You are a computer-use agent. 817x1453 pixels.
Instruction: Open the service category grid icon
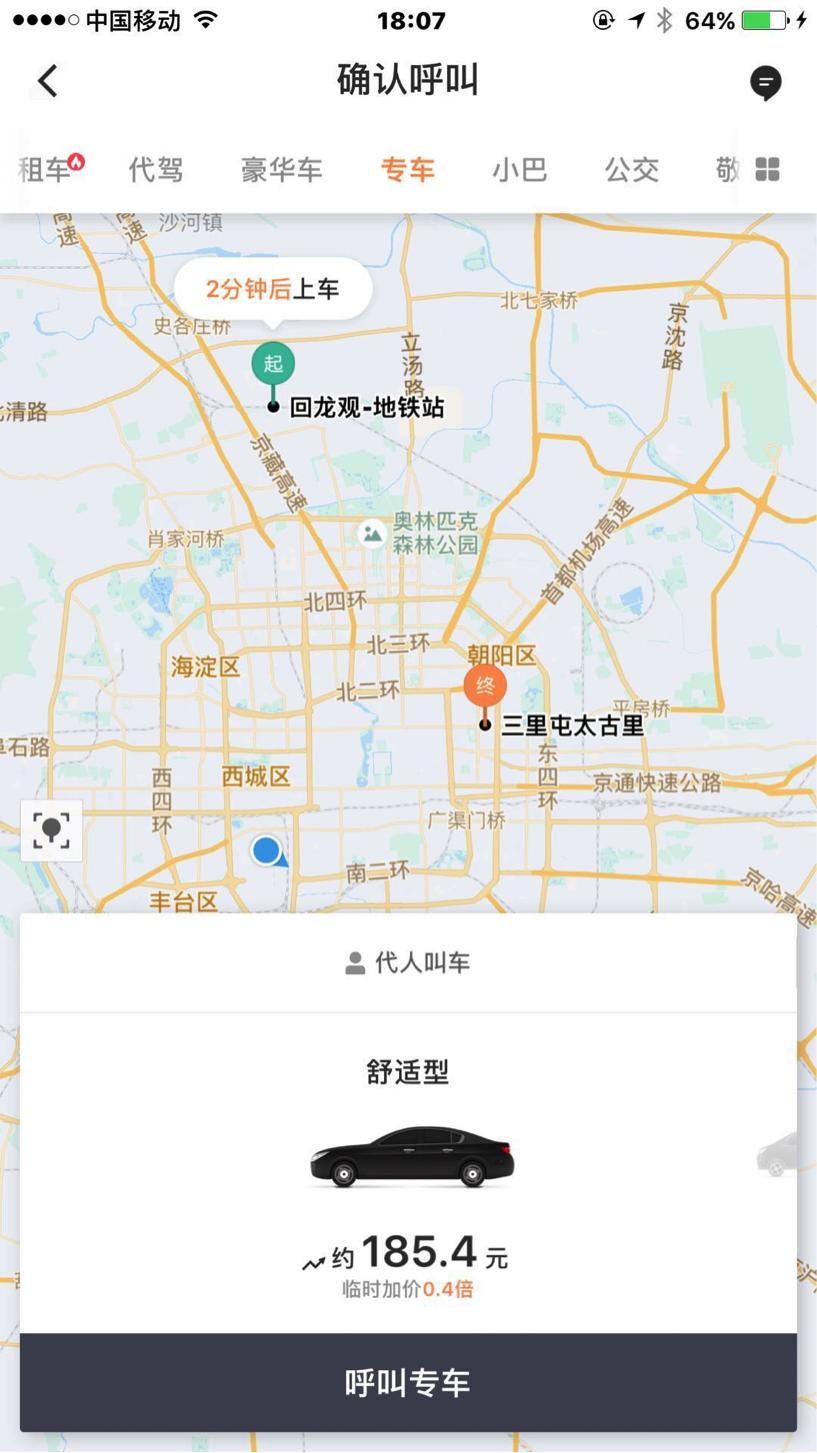click(x=766, y=170)
